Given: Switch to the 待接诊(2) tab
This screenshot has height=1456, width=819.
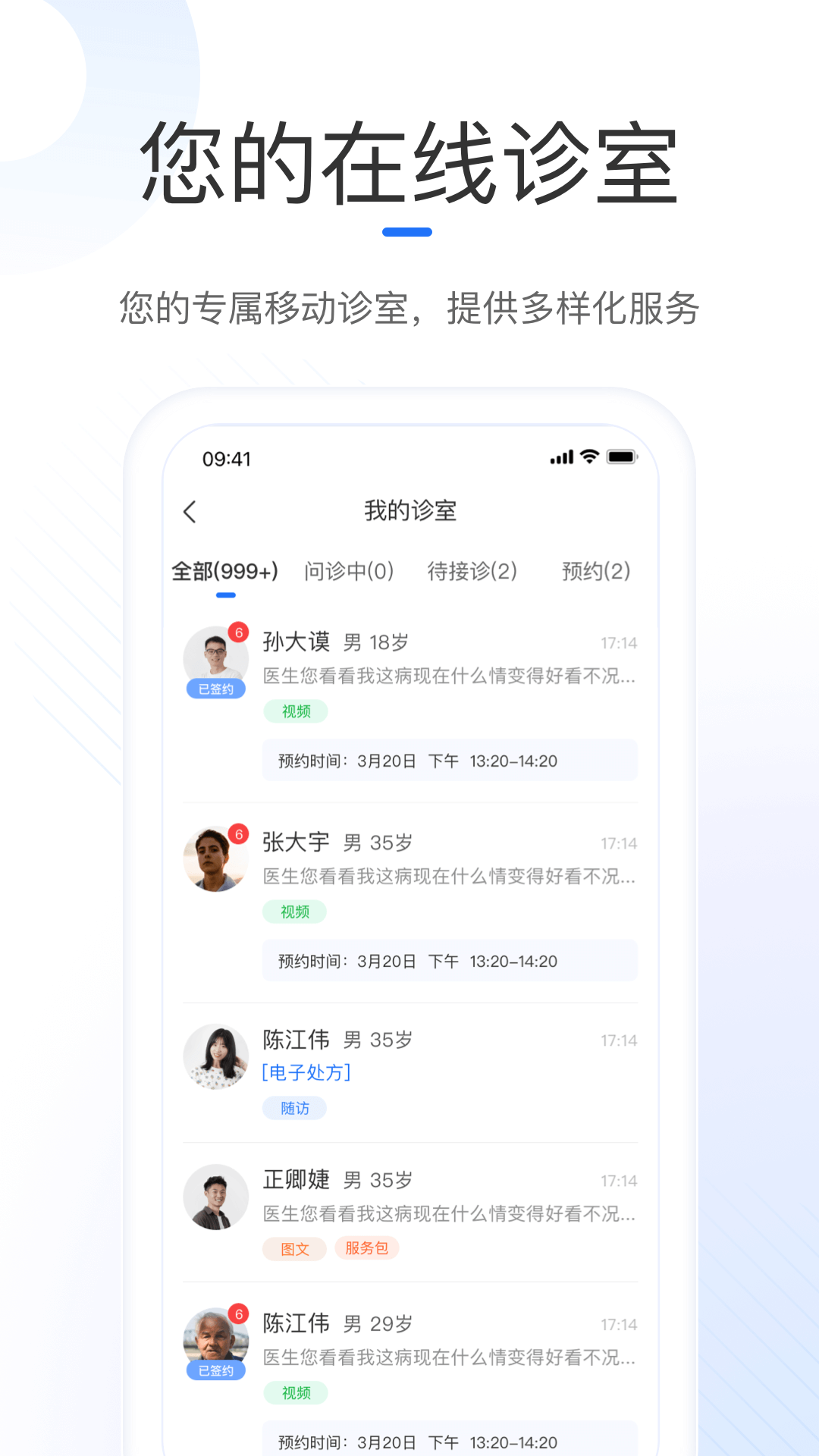Looking at the screenshot, I should pyautogui.click(x=472, y=571).
